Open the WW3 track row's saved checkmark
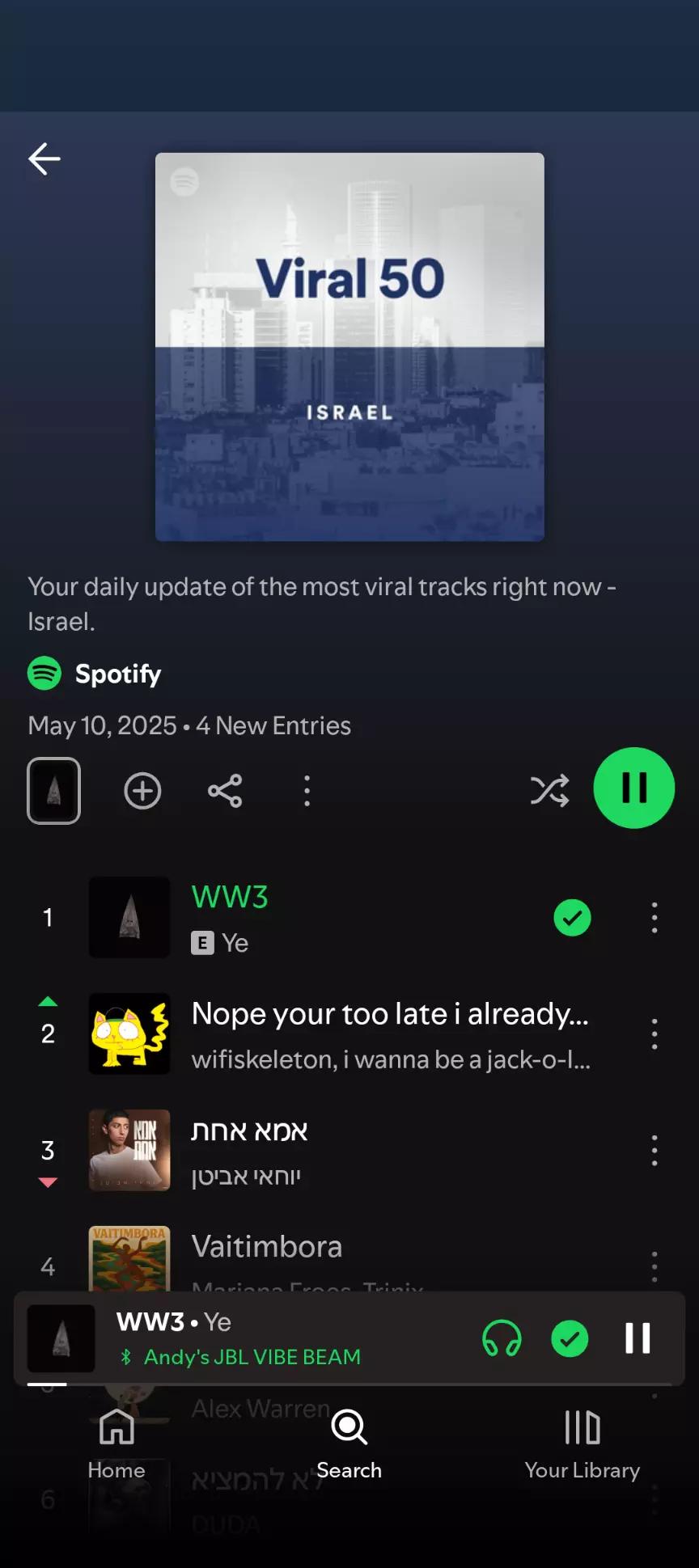 coord(573,918)
